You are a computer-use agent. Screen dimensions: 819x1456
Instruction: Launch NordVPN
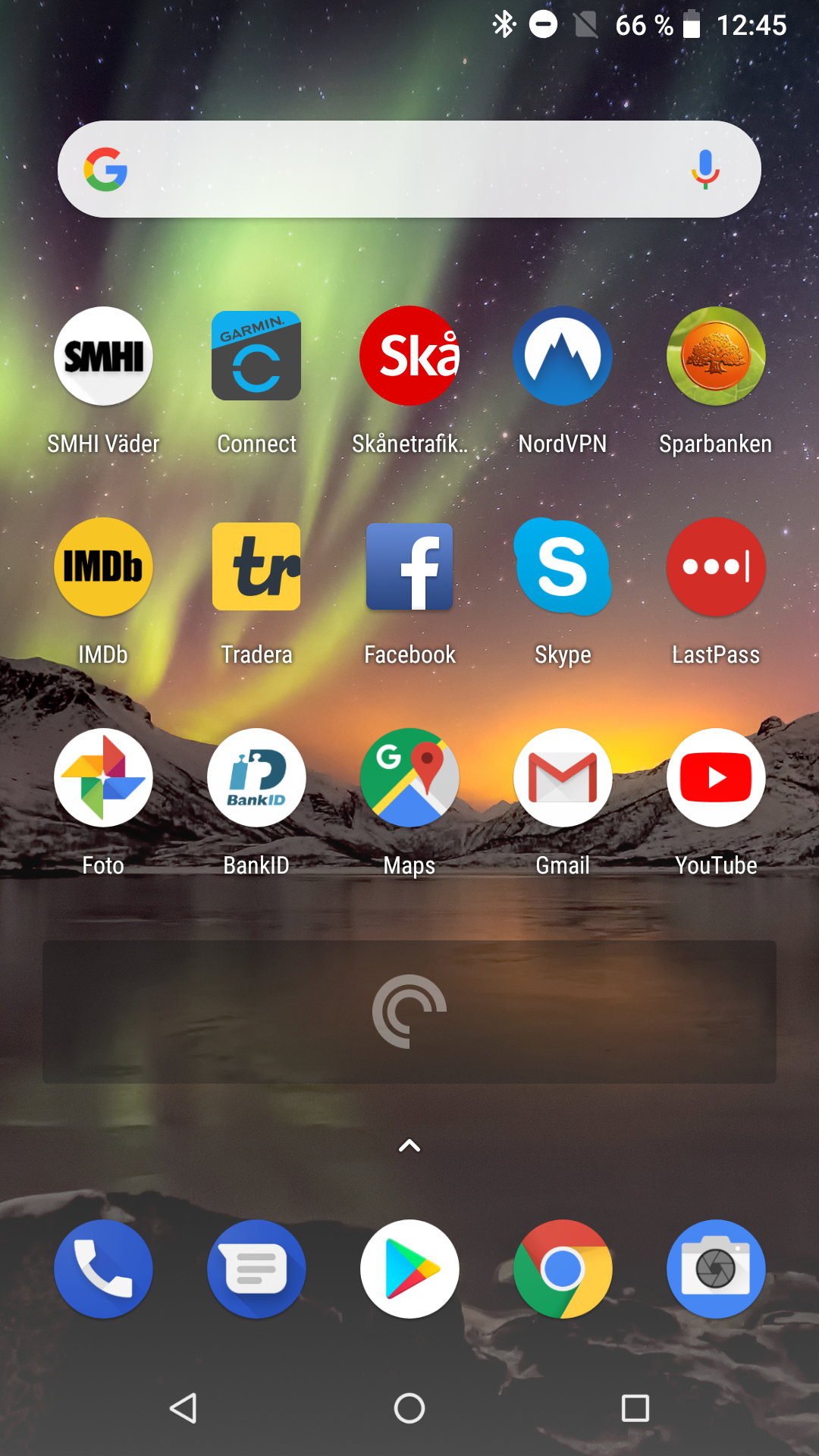click(x=563, y=356)
